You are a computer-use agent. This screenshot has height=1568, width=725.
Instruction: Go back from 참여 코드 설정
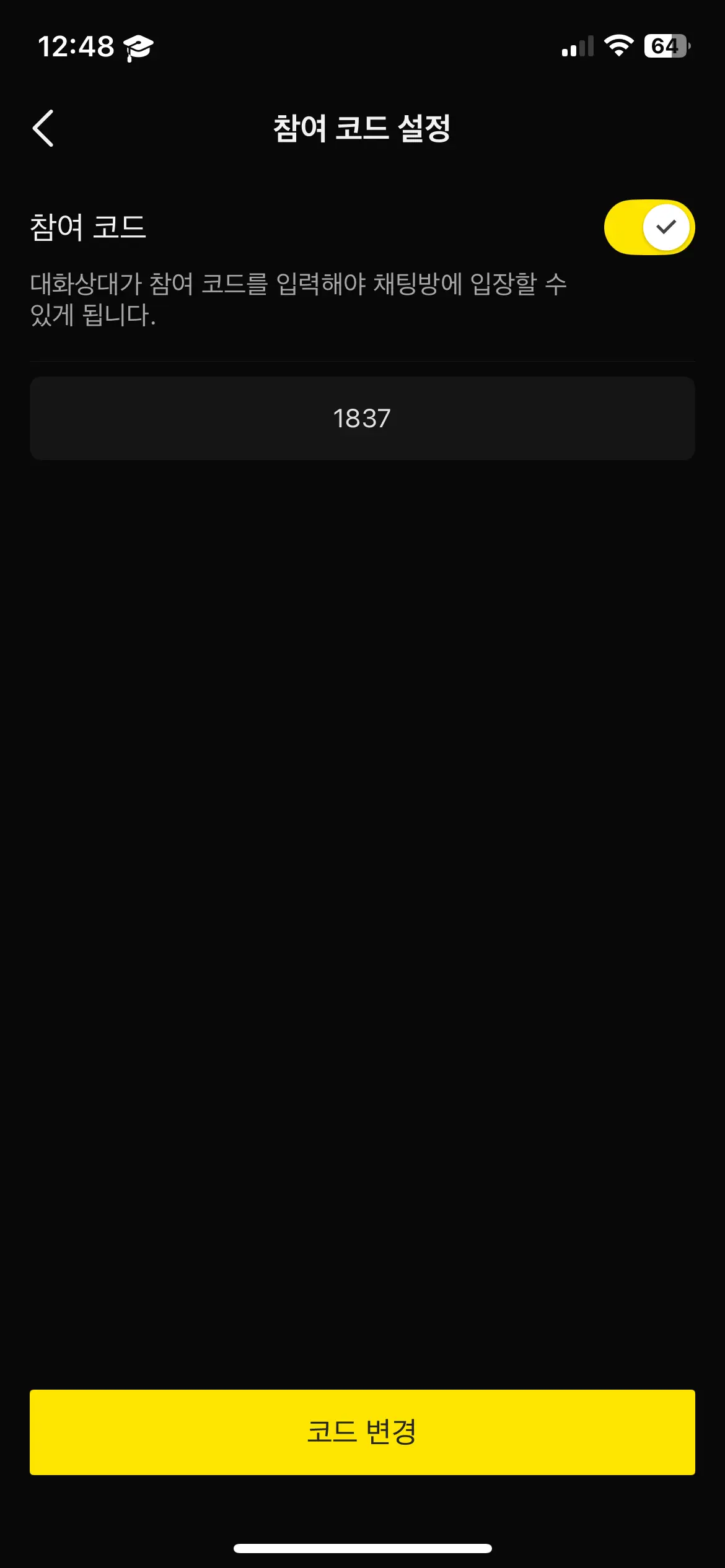click(x=43, y=128)
